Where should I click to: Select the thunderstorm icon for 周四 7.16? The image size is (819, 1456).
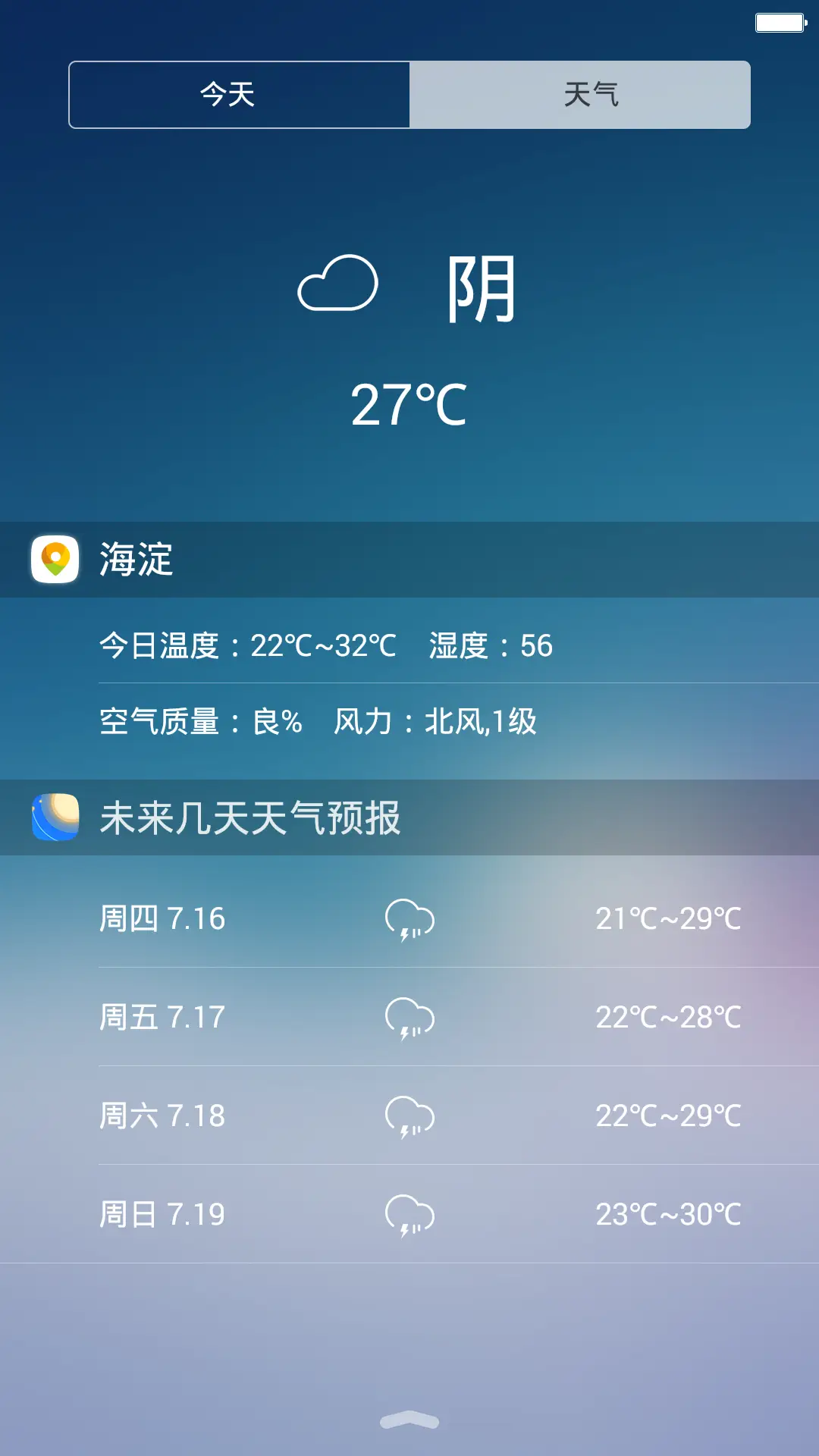pos(409,918)
